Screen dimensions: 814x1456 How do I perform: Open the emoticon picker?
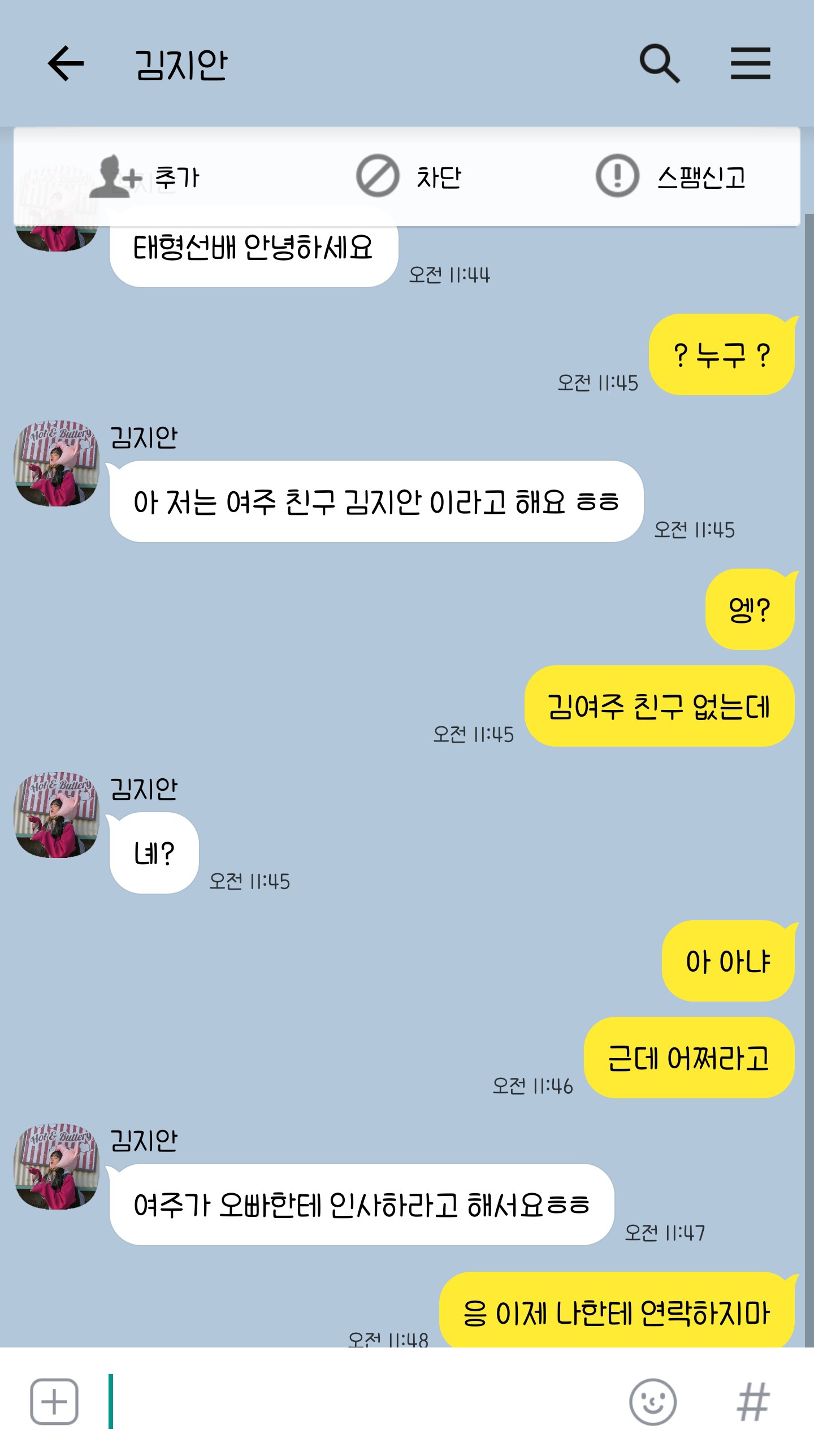pos(653,1402)
